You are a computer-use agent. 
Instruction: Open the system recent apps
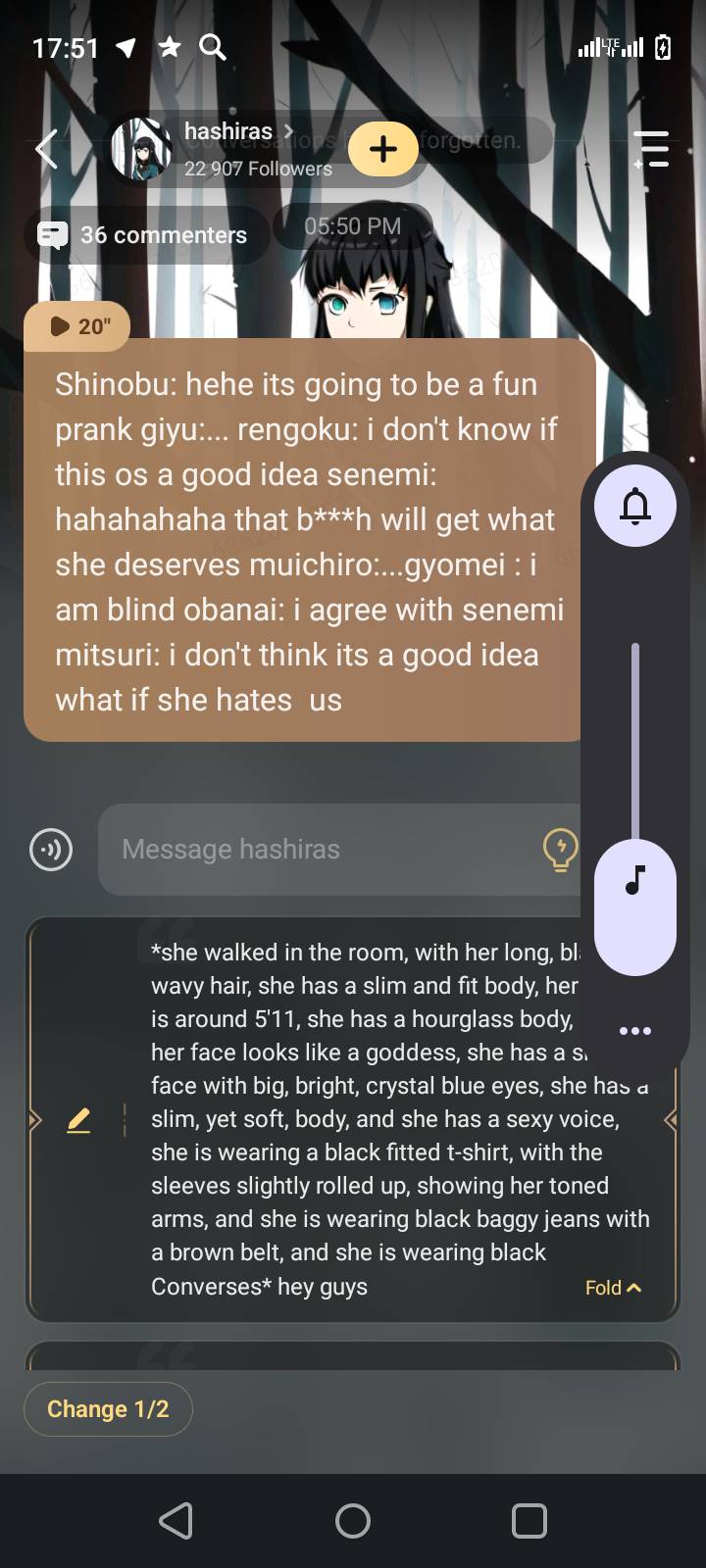tap(529, 1521)
